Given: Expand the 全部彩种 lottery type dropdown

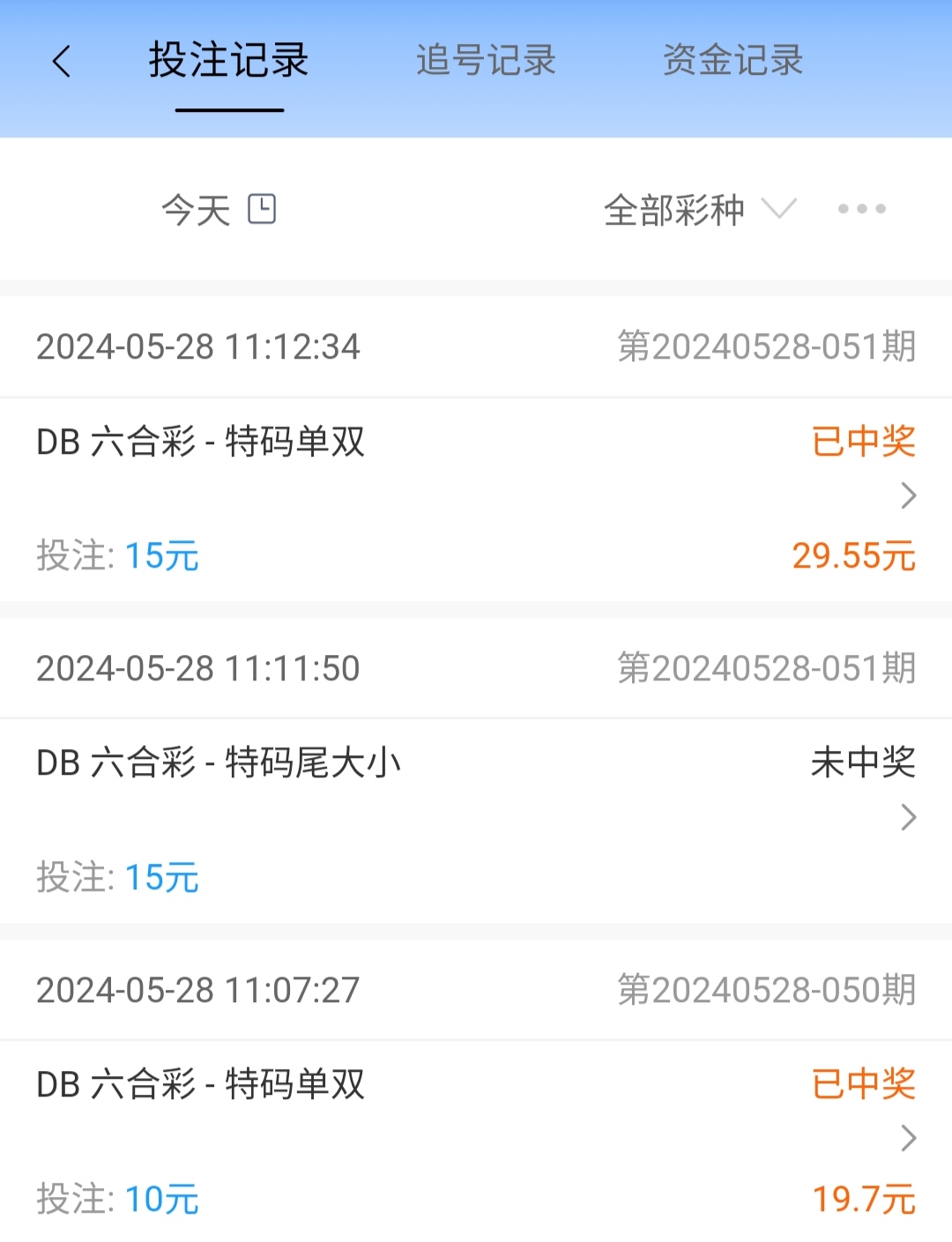Looking at the screenshot, I should 699,210.
